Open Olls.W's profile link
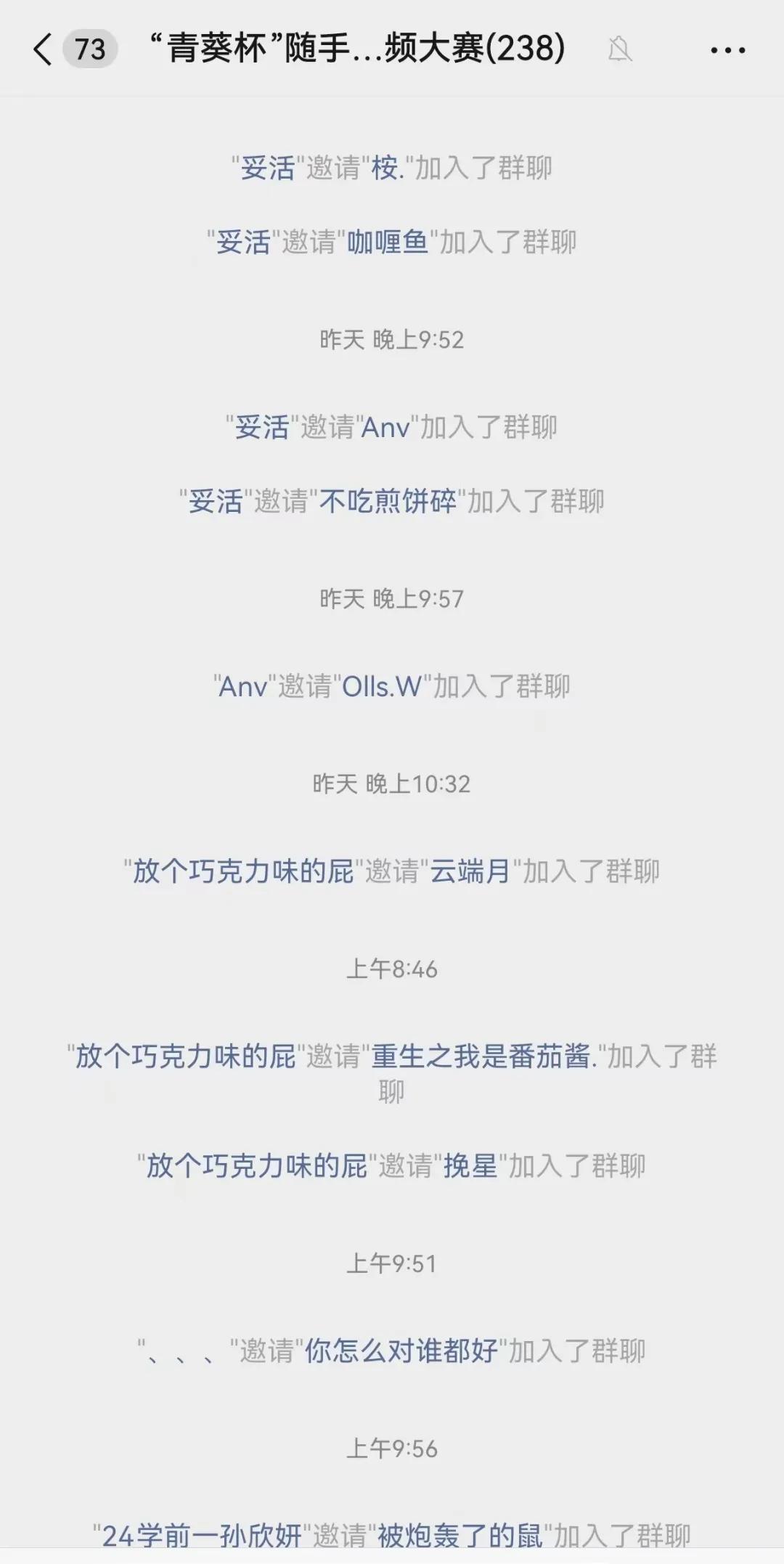The height and width of the screenshot is (1564, 784). click(382, 686)
